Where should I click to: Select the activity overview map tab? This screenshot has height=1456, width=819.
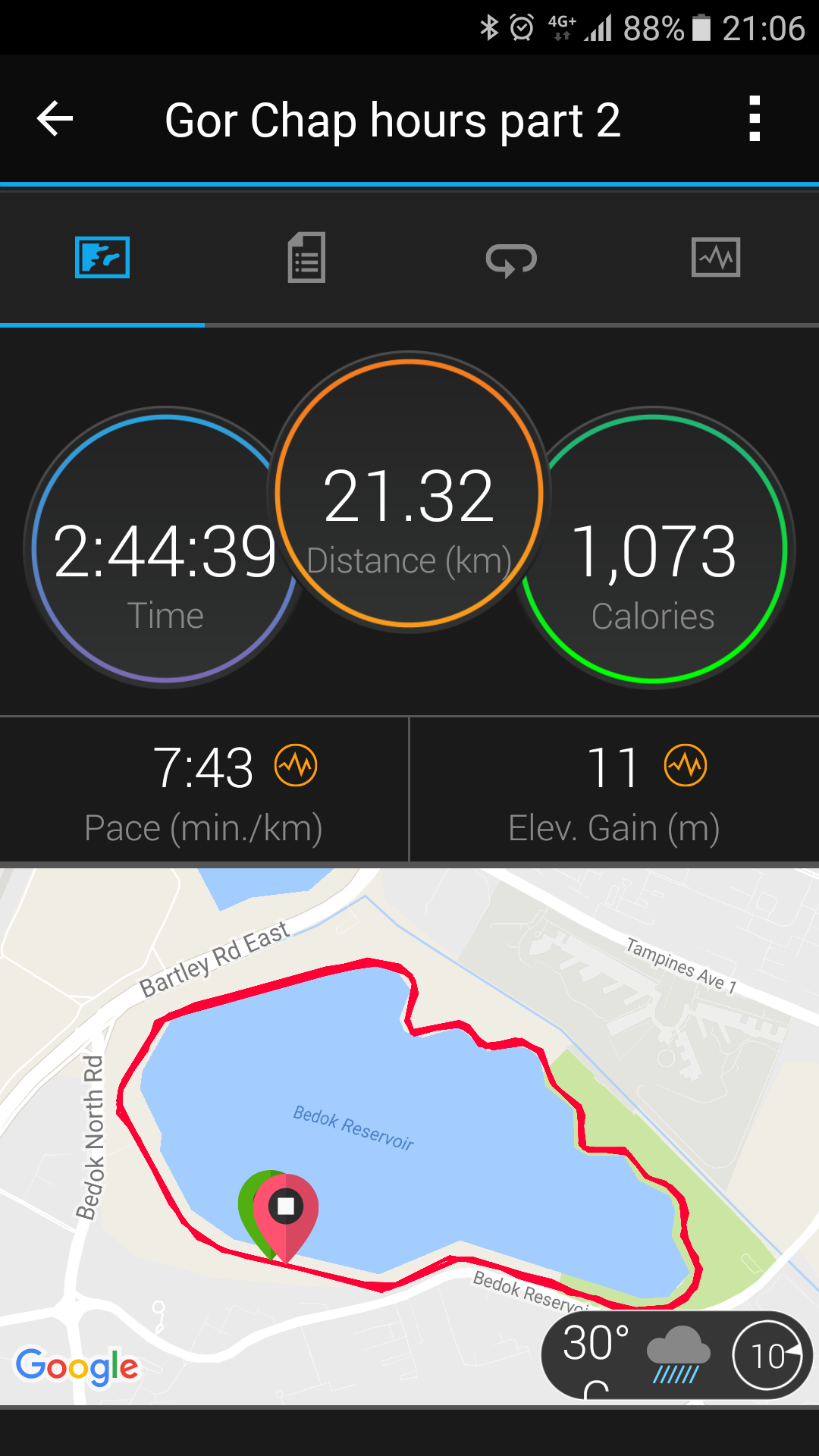(102, 258)
